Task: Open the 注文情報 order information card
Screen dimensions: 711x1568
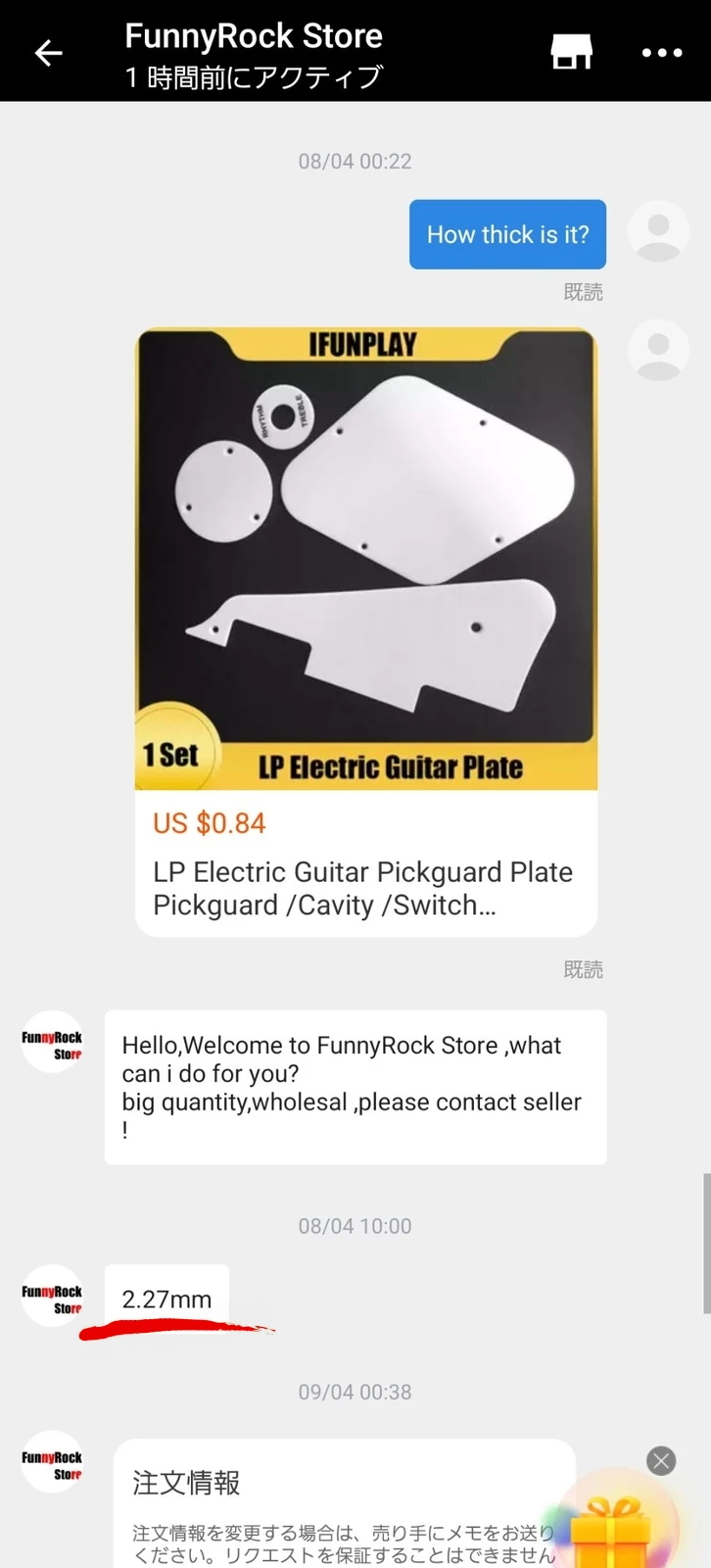Action: pyautogui.click(x=343, y=1504)
